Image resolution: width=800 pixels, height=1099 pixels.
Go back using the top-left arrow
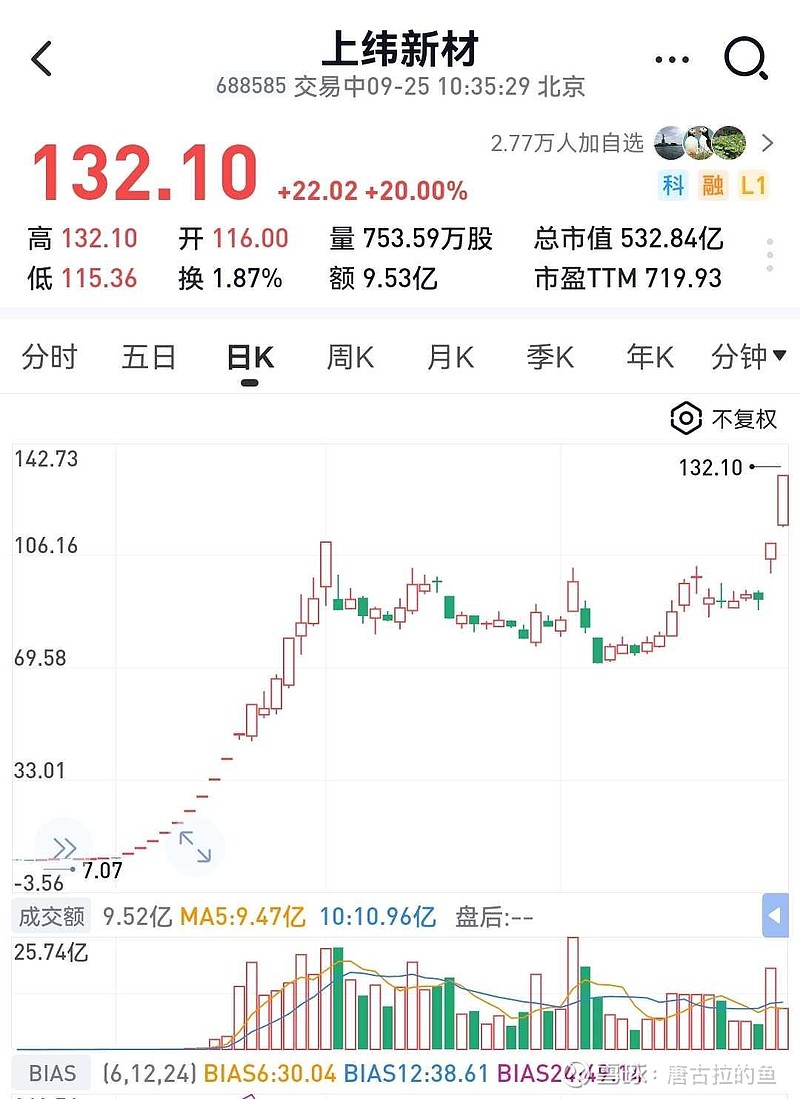pyautogui.click(x=42, y=59)
